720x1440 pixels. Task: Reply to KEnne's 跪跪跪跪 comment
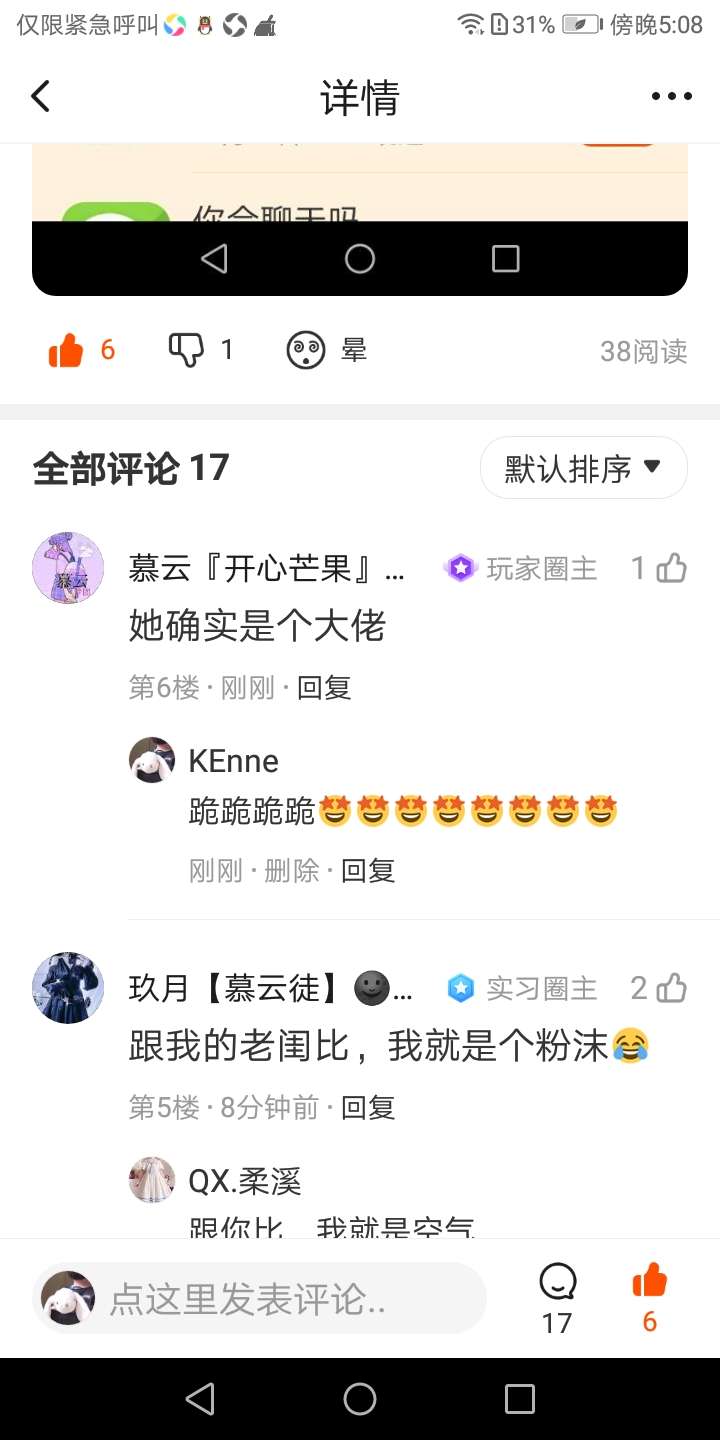coord(368,871)
